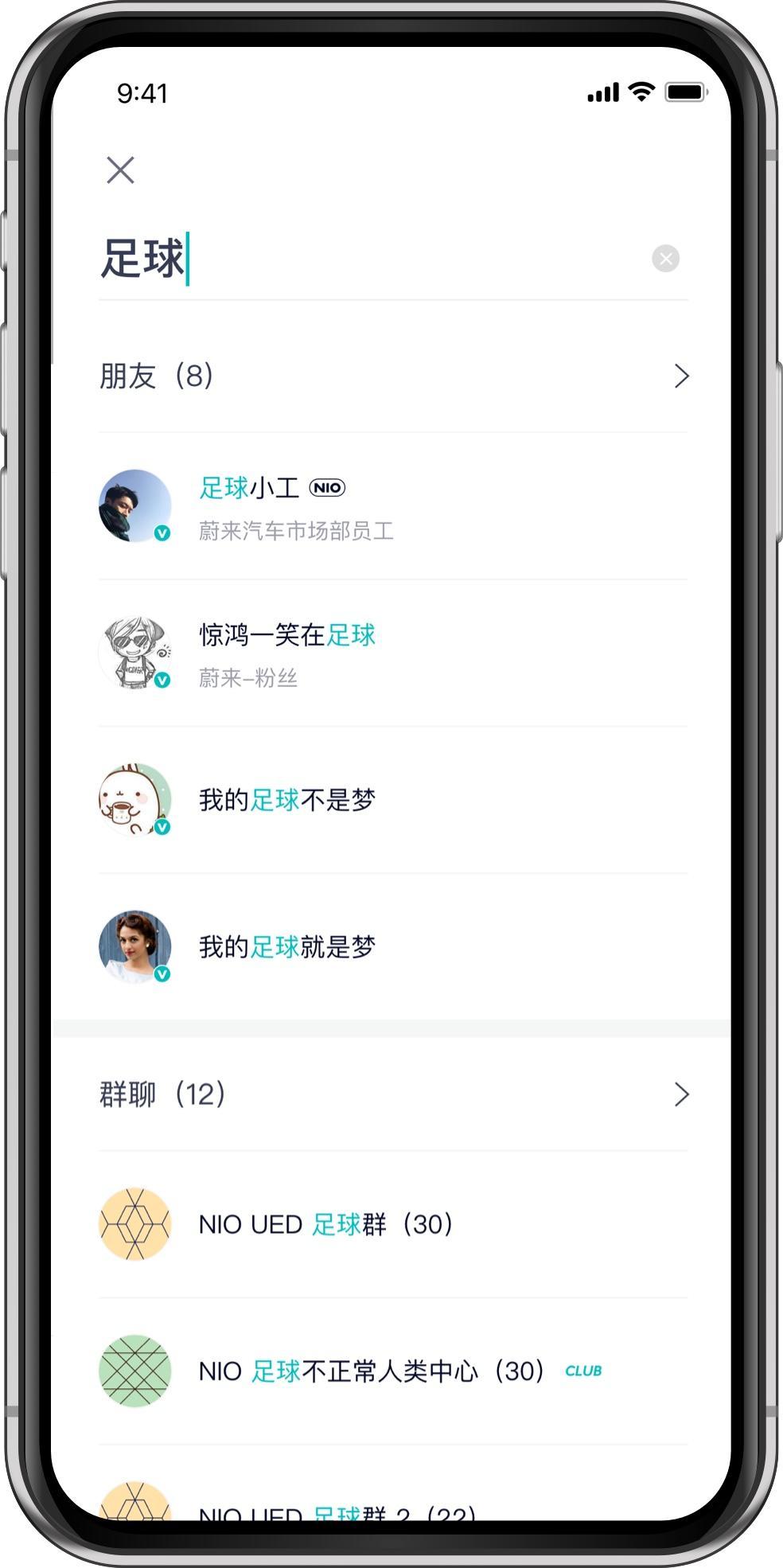Expand all 朋友 (8) results
This screenshot has height=1568, width=783.
[680, 376]
